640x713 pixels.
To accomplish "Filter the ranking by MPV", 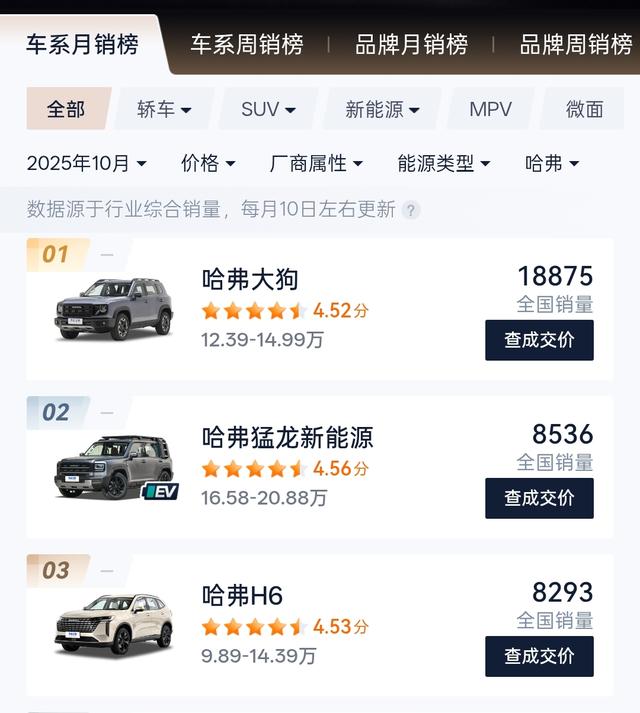I will pyautogui.click(x=490, y=109).
